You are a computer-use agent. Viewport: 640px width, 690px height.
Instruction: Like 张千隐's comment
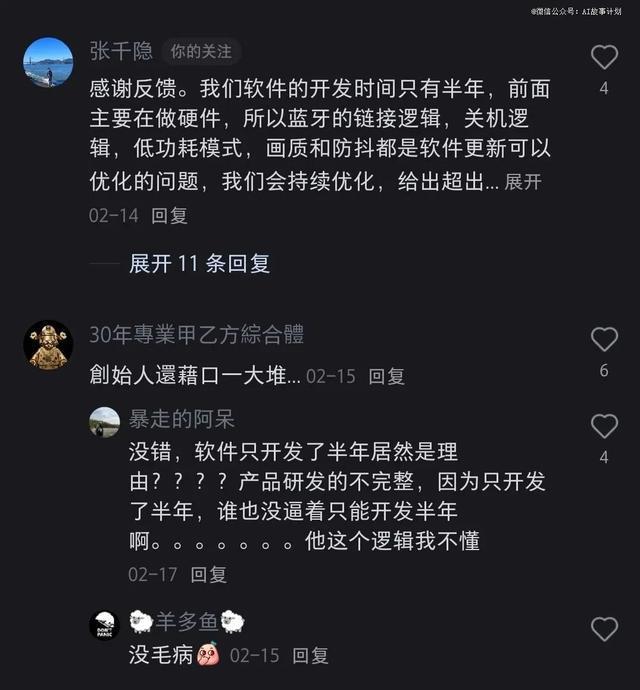[x=604, y=58]
